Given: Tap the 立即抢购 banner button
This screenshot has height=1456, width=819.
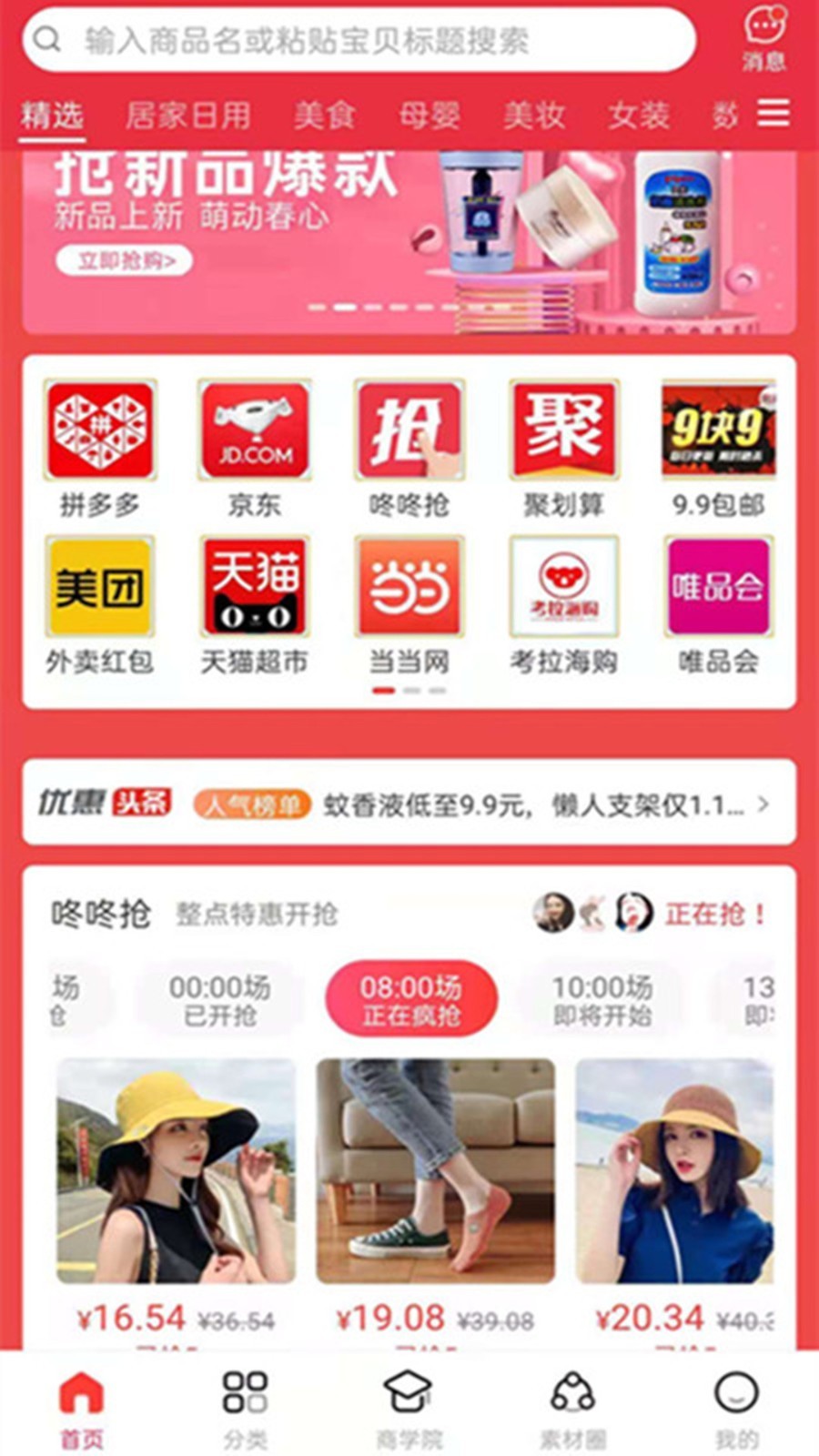Looking at the screenshot, I should pos(125,261).
